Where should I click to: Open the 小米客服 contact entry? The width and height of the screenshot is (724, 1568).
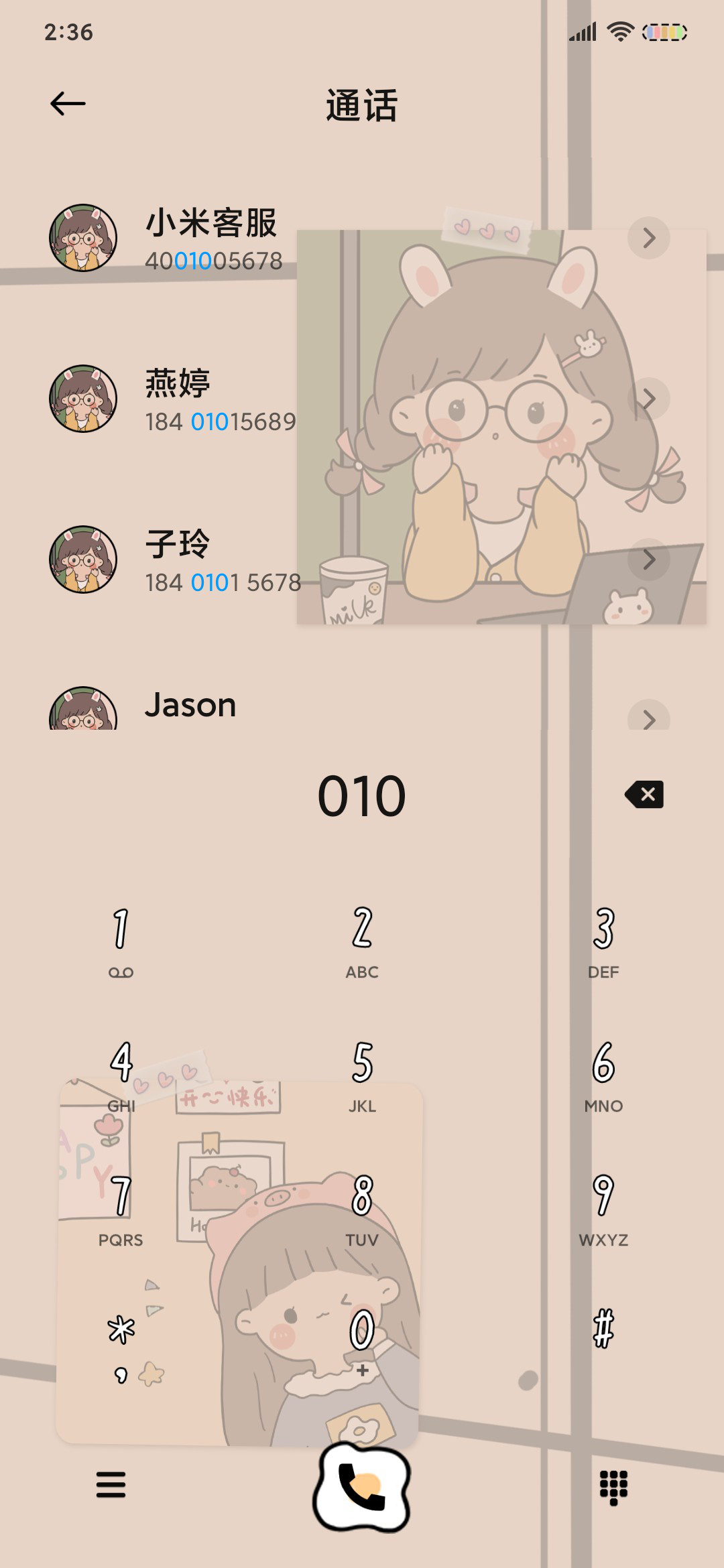coord(362,239)
